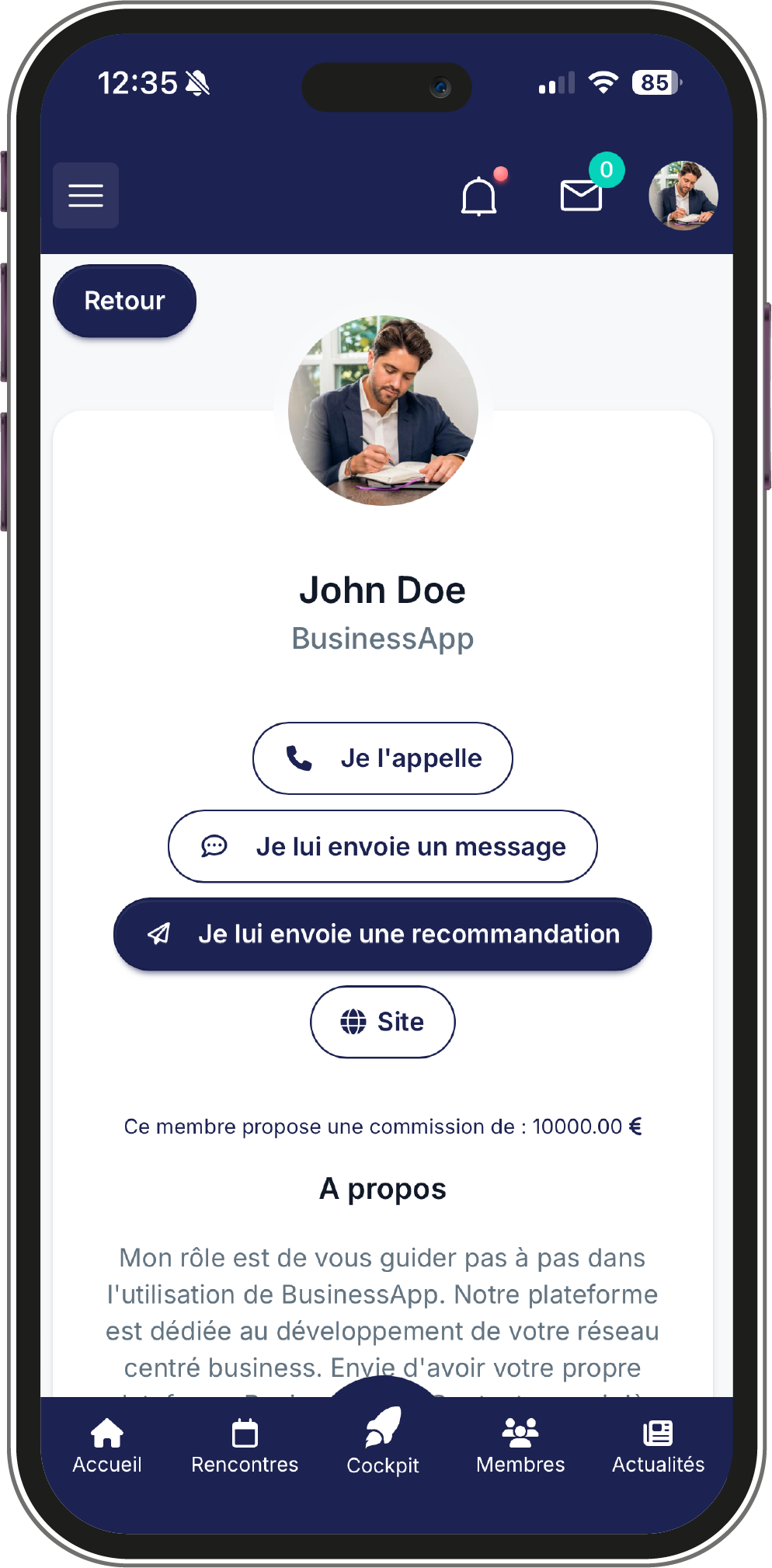This screenshot has height=1568, width=772.
Task: Tap the paper plane icon in the recommendation button
Action: [x=159, y=934]
